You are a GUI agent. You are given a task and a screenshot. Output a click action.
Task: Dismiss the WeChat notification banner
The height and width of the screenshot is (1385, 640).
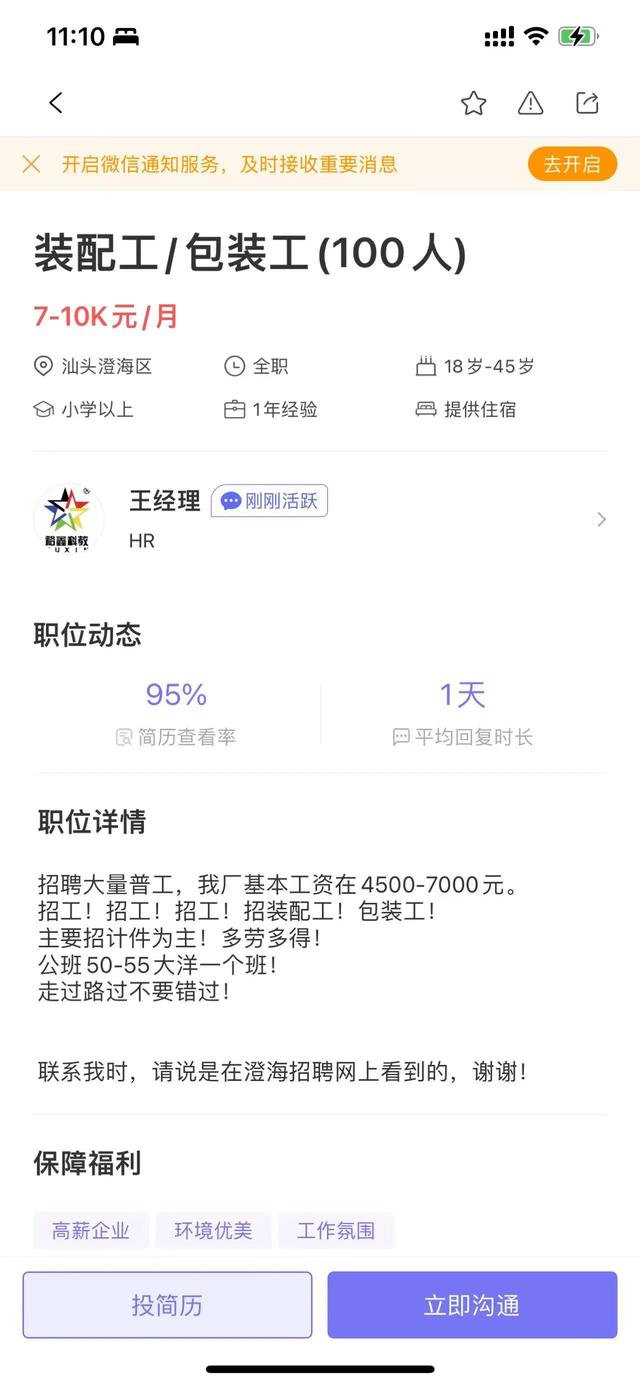(x=31, y=164)
